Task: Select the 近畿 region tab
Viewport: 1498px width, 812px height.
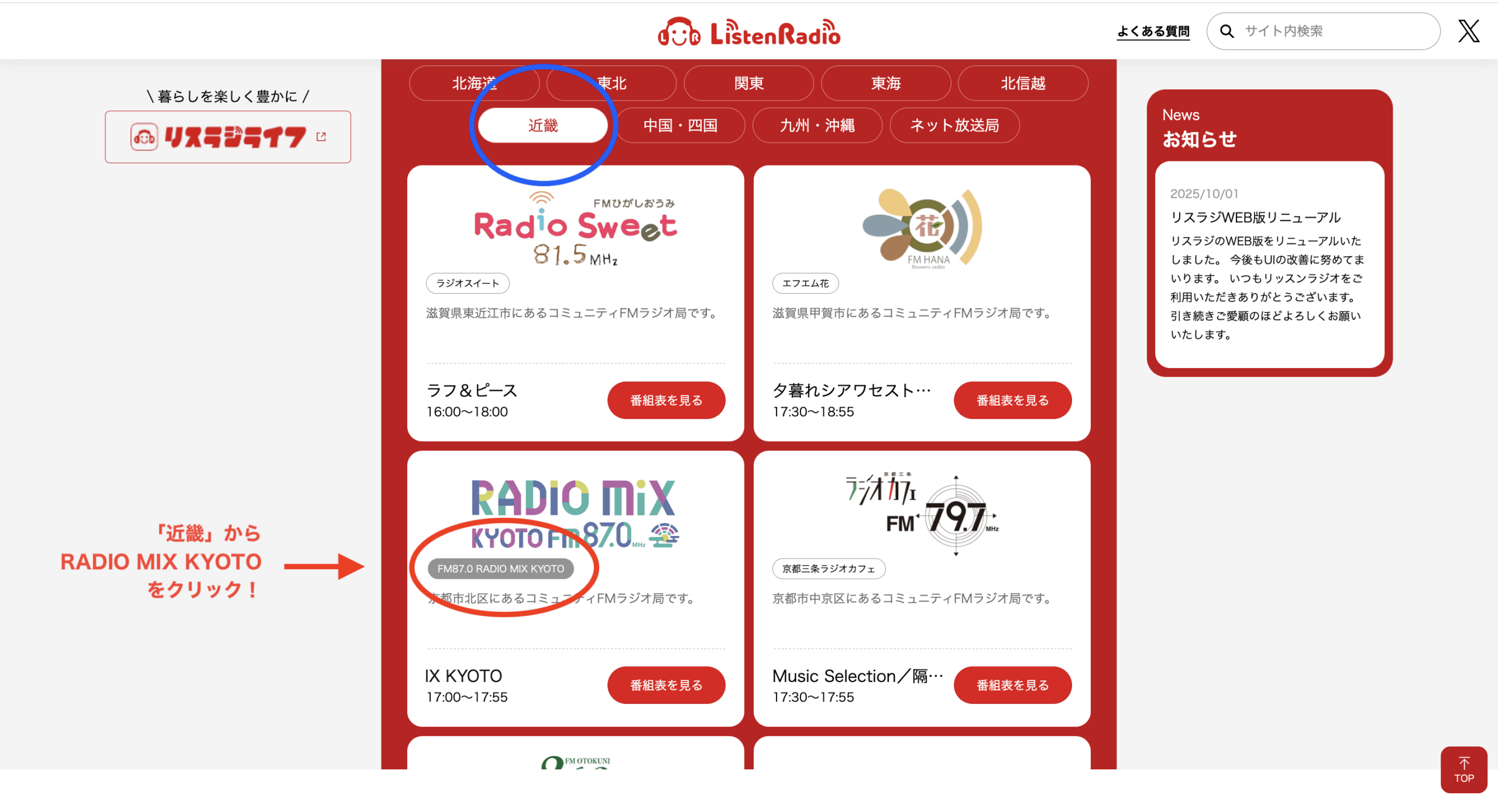Action: click(x=543, y=125)
